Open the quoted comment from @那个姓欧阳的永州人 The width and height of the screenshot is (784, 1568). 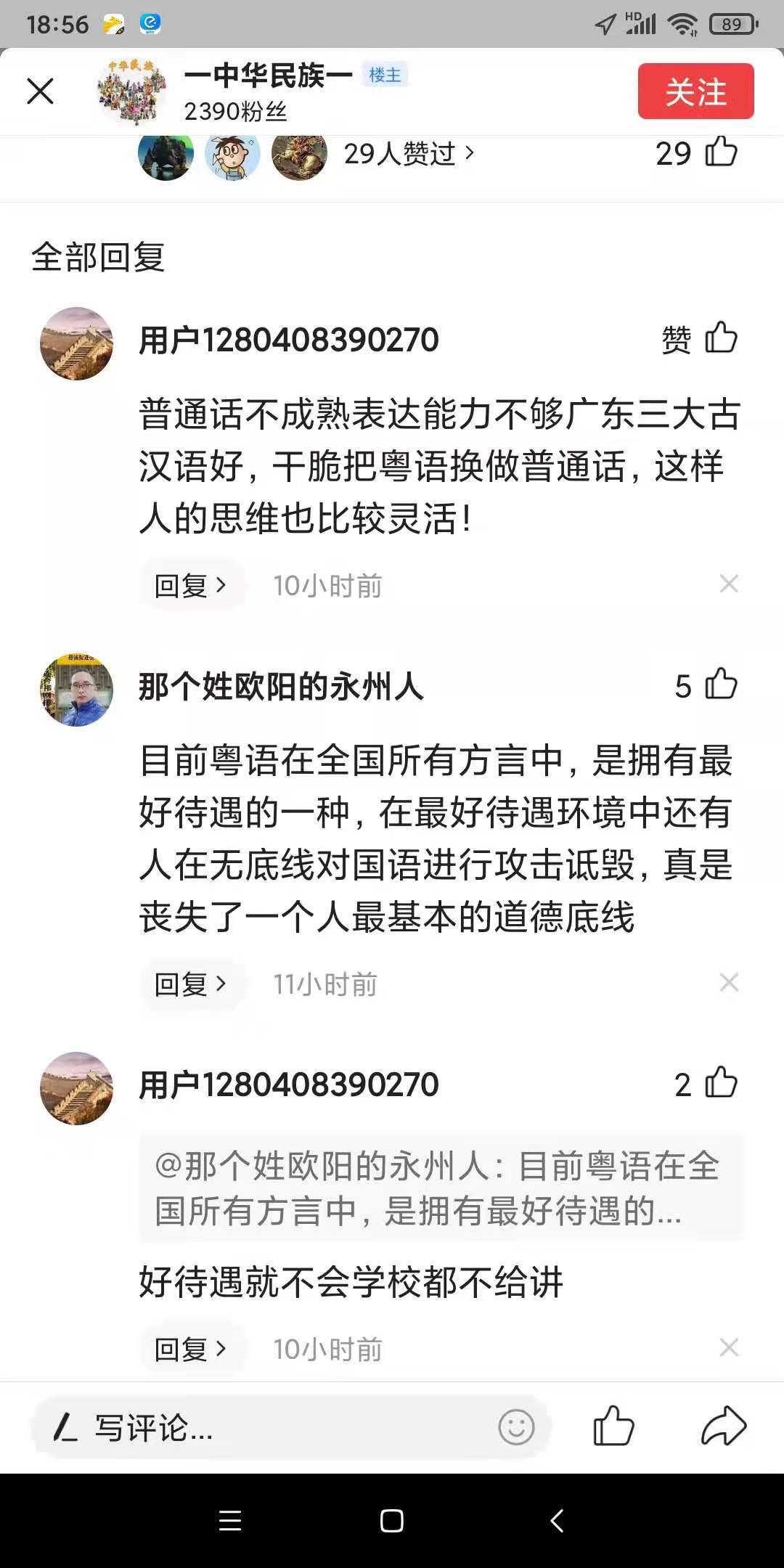pyautogui.click(x=440, y=1188)
